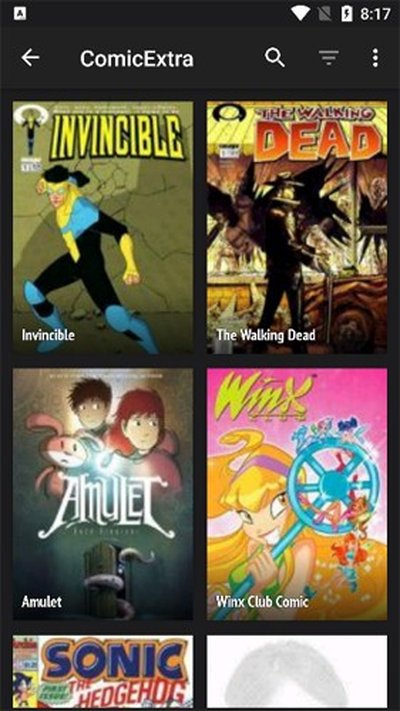Open search in ComicExtra

click(275, 58)
